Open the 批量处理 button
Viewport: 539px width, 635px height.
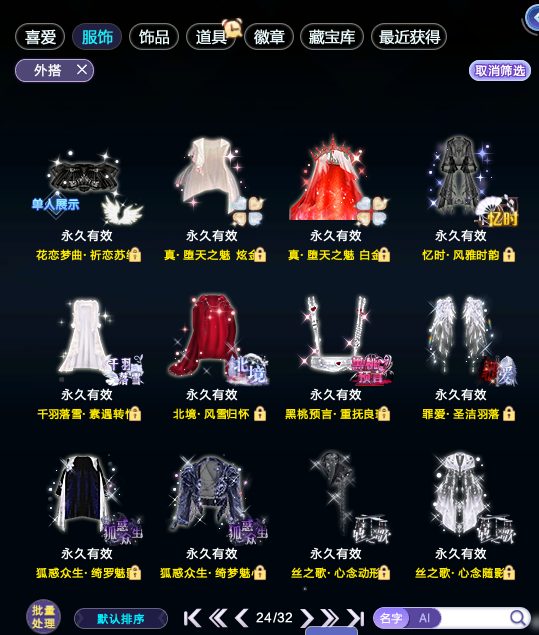[x=43, y=616]
